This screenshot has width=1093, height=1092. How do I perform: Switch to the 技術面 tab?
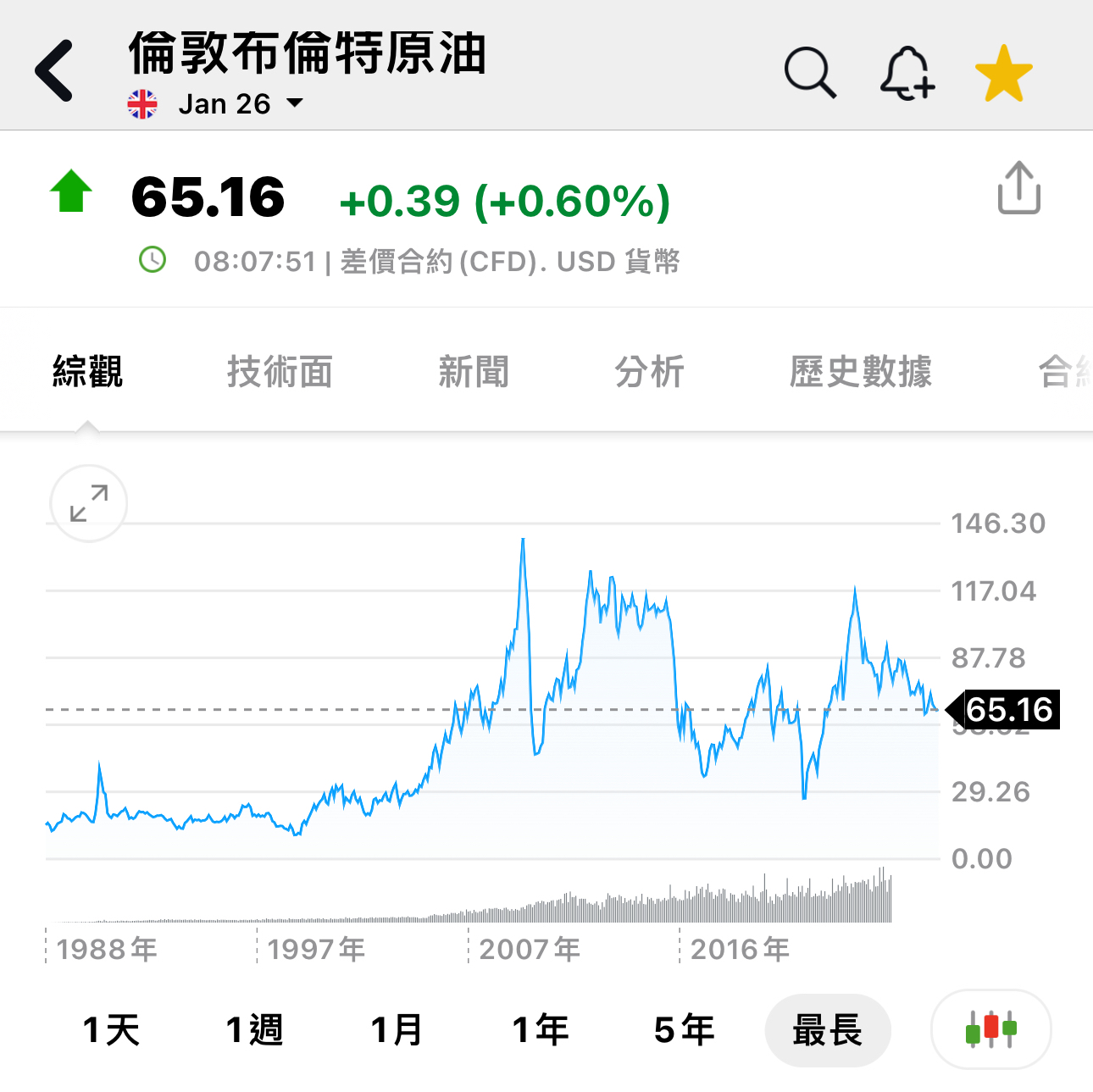point(280,372)
